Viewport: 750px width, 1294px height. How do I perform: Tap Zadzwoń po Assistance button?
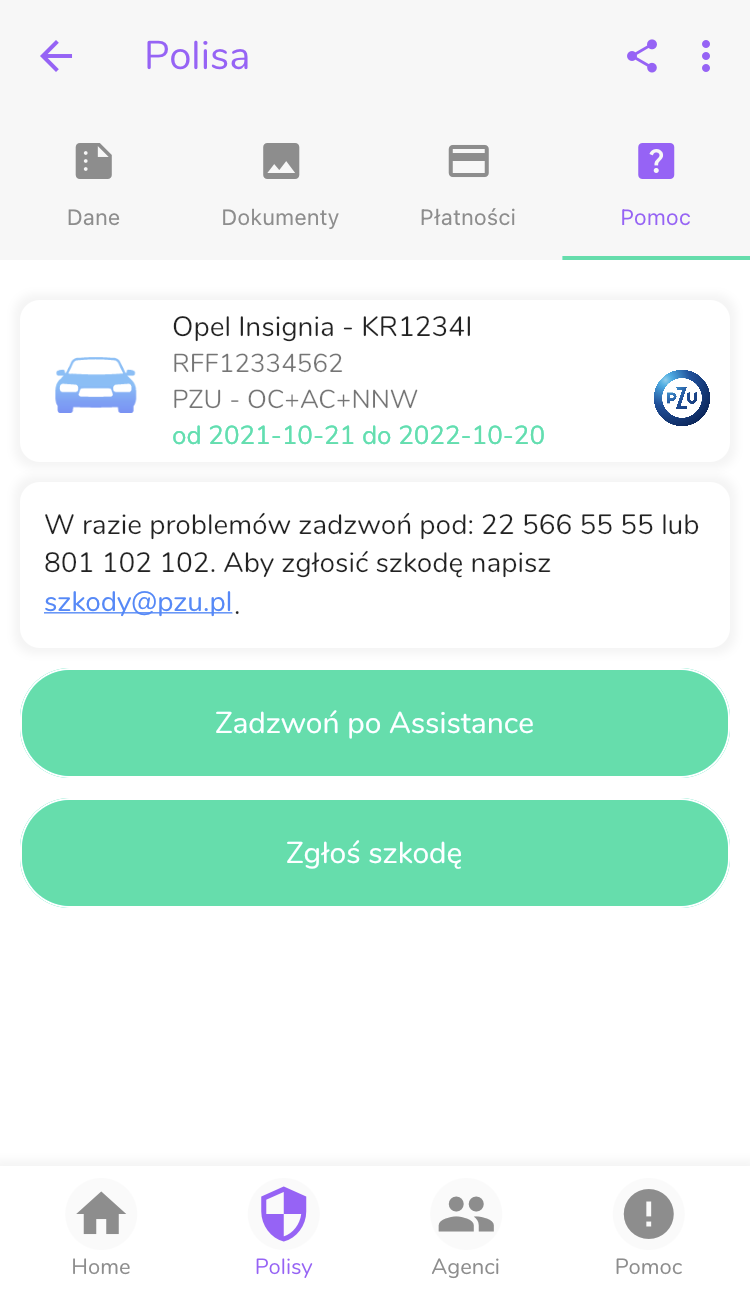tap(374, 723)
